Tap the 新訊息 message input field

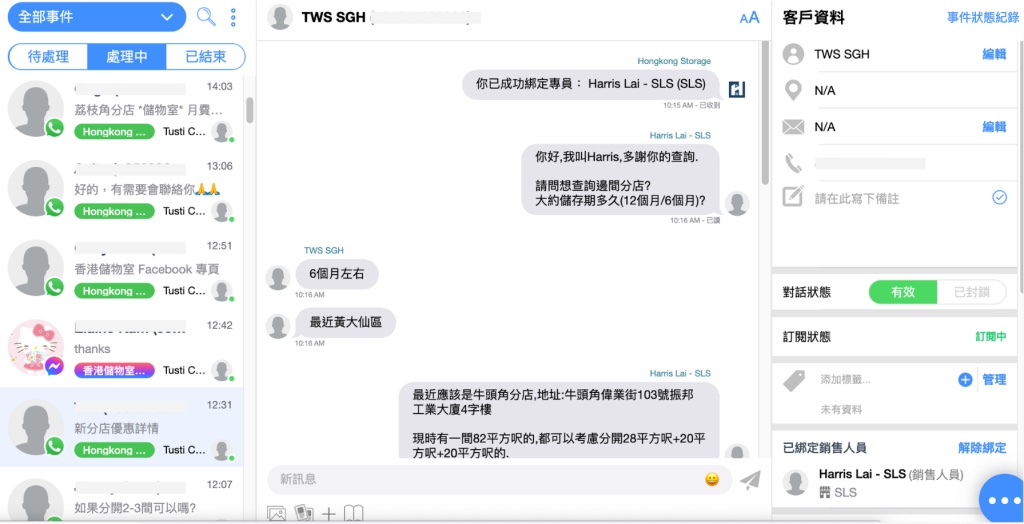490,479
